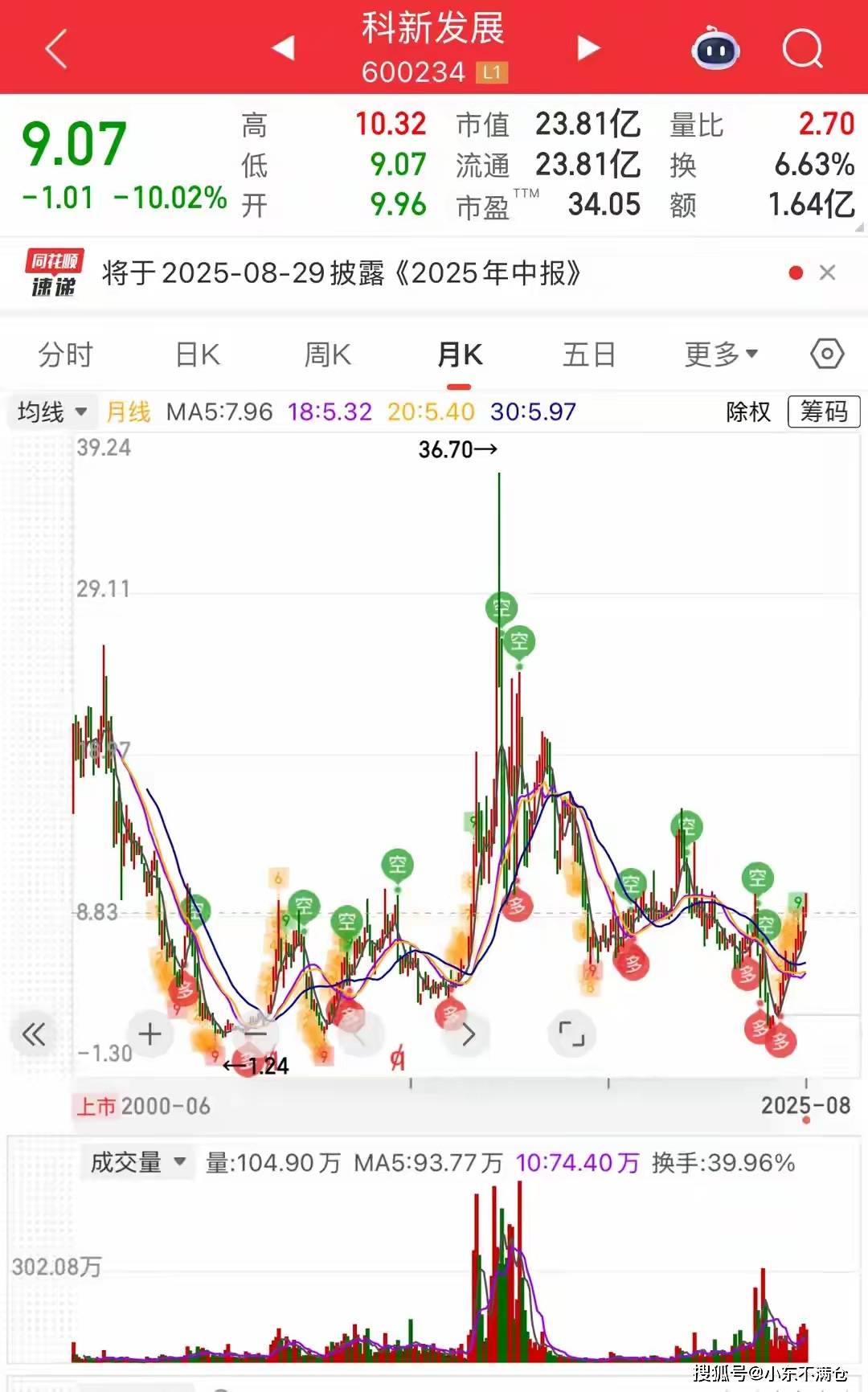Screen dimensions: 868x1392
Task: Switch previous stock with left triangle arrow
Action: (283, 50)
